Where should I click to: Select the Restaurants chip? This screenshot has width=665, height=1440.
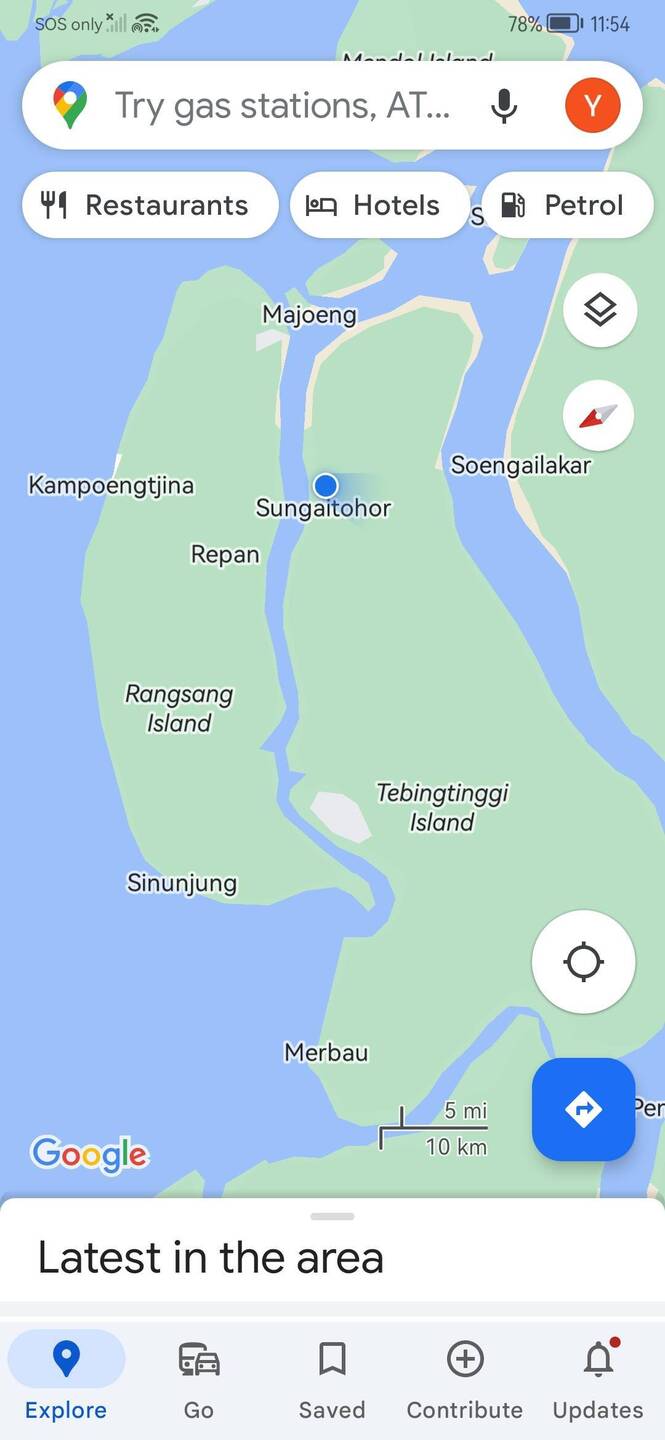149,205
